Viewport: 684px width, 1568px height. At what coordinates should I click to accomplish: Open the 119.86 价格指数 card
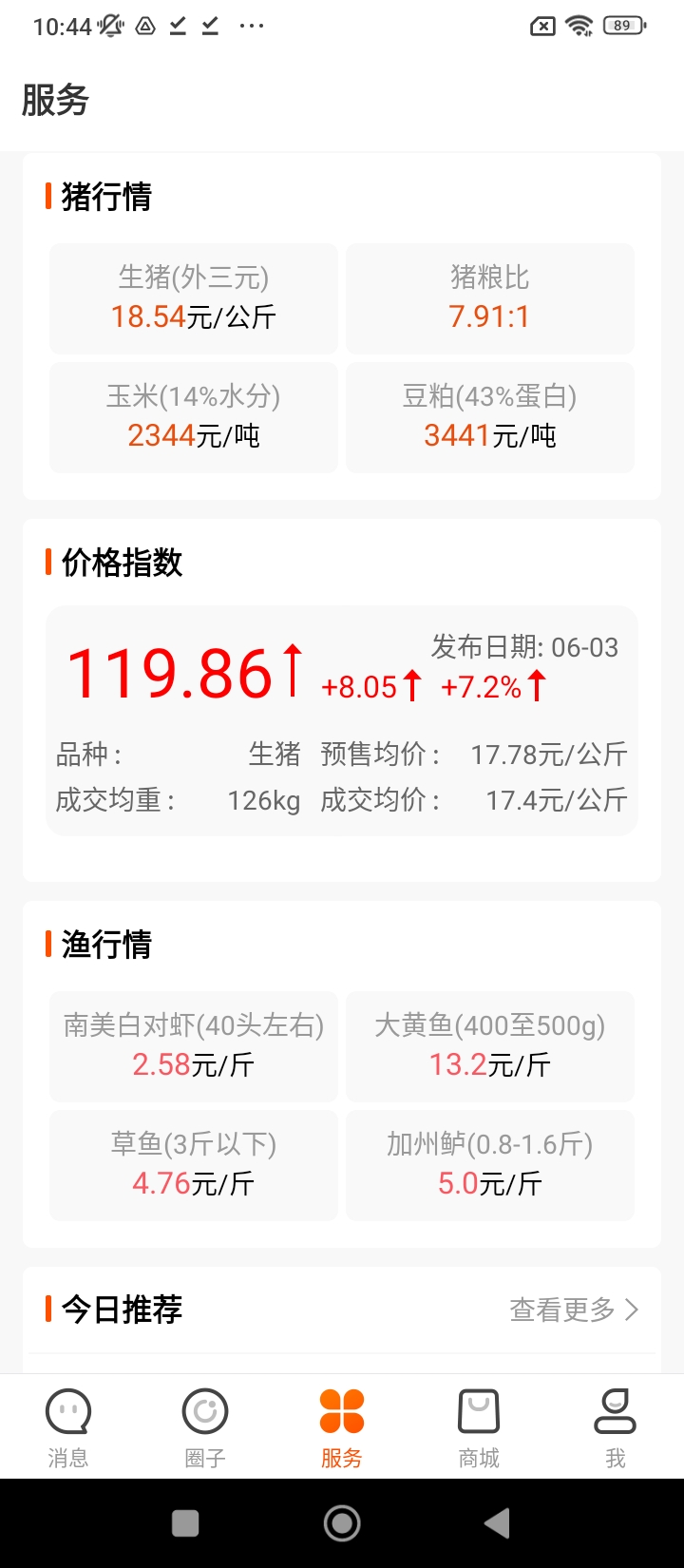coord(342,720)
